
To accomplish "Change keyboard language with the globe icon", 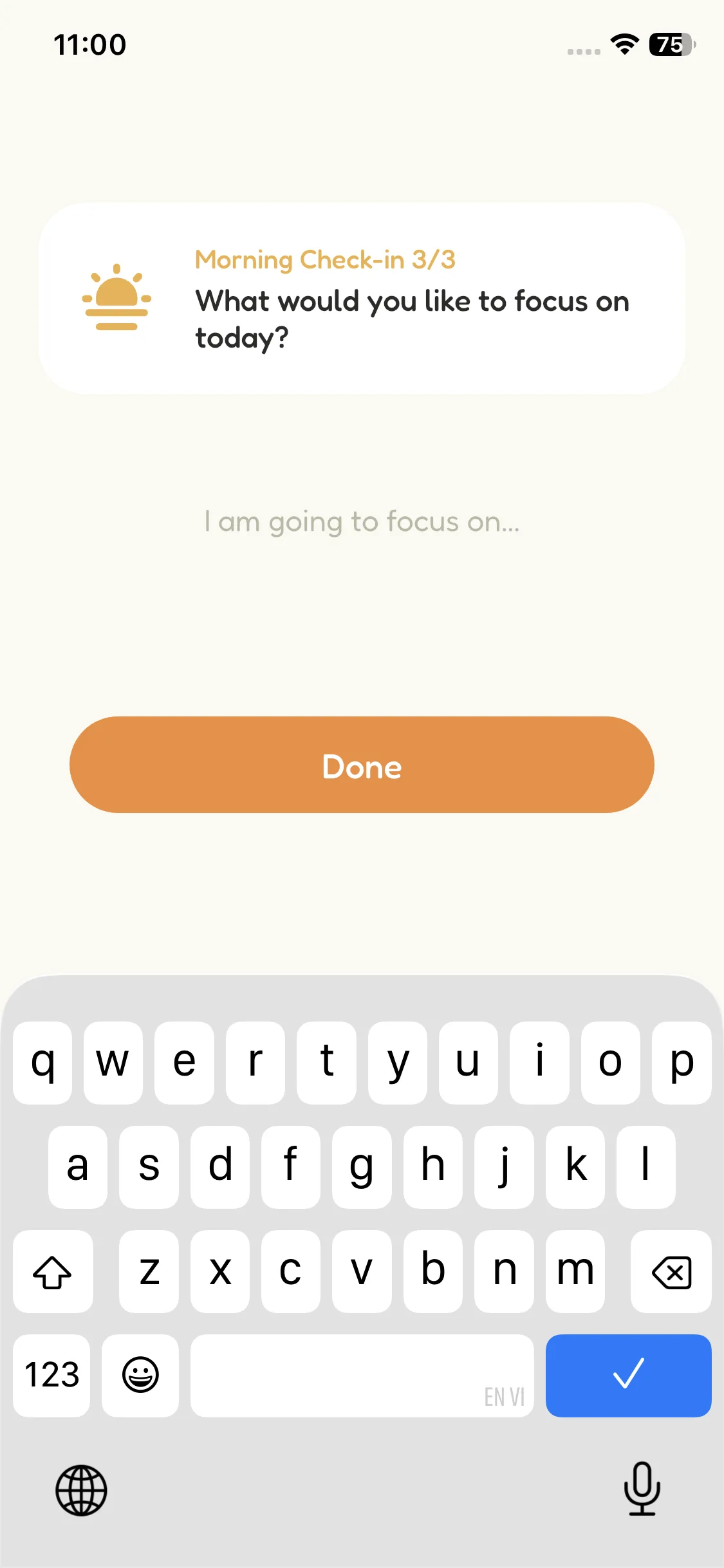I will [x=81, y=1490].
